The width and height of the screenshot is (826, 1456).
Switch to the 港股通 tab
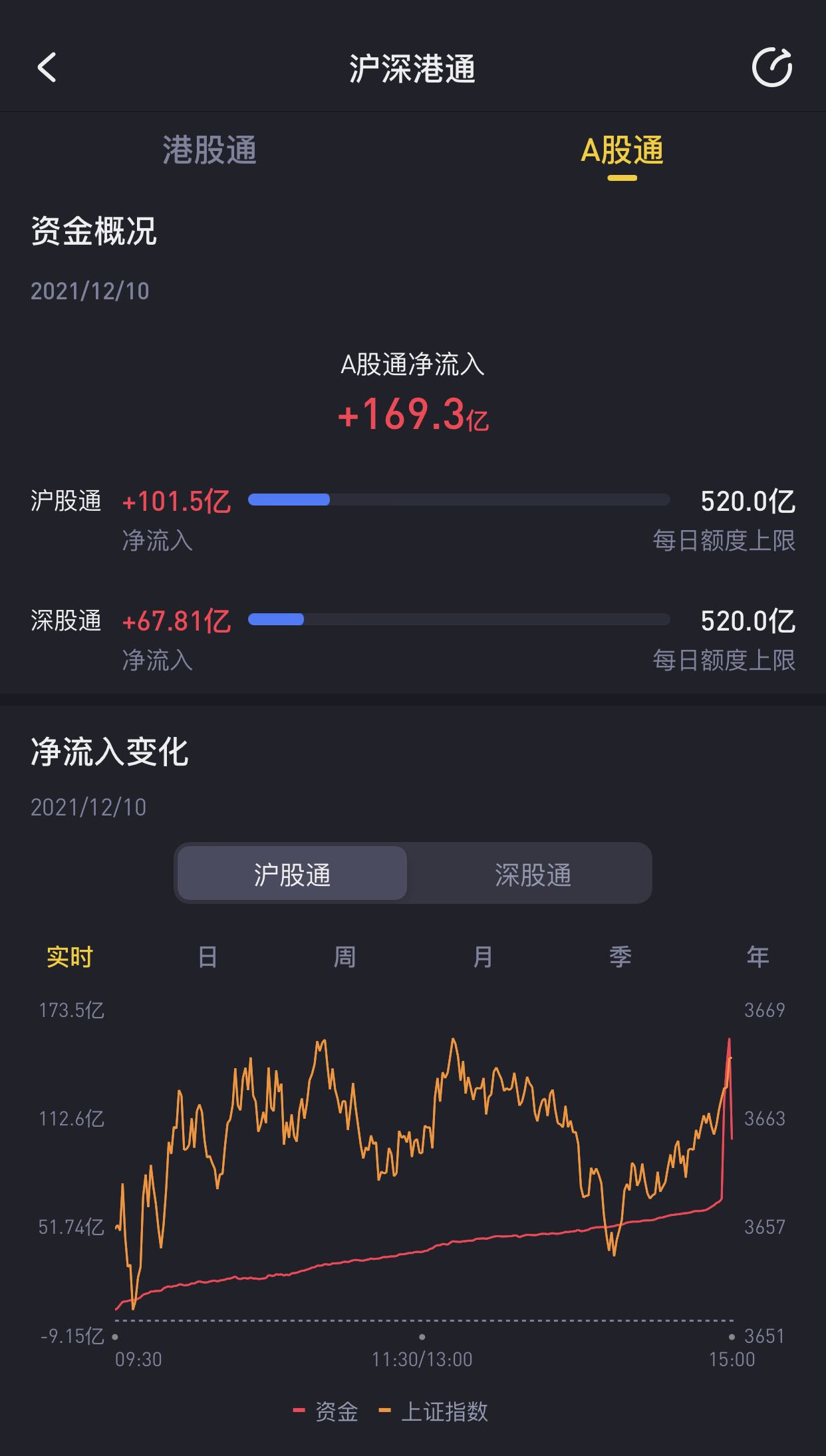pos(209,150)
